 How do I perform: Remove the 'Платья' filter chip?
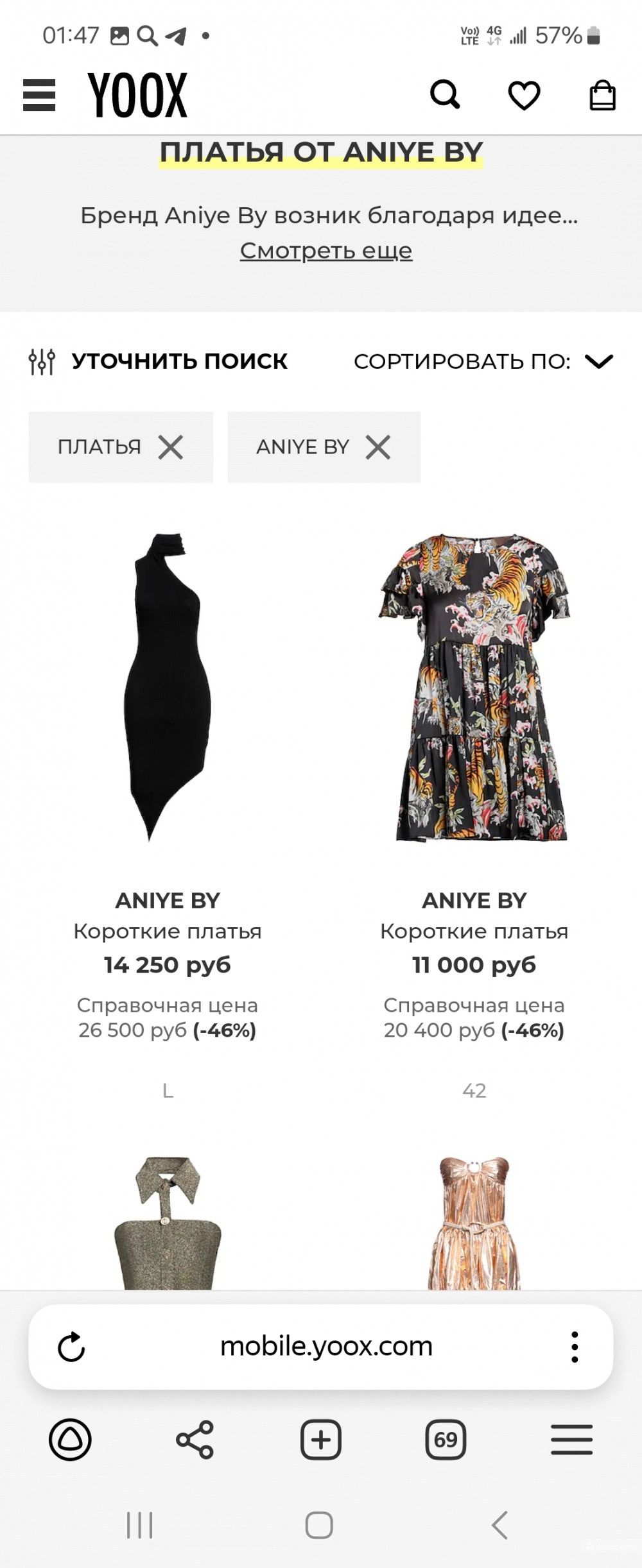pyautogui.click(x=171, y=447)
